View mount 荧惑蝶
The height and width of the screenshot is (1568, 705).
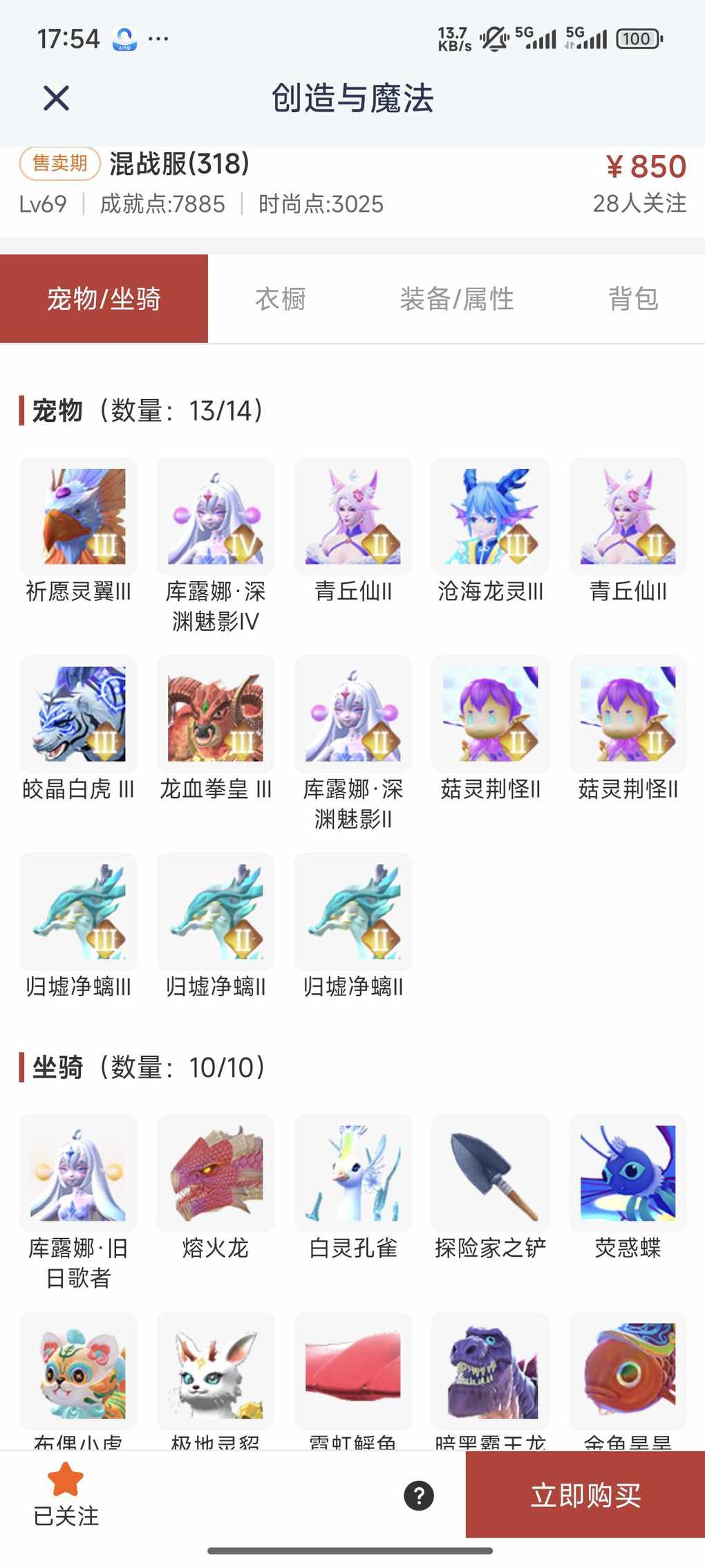(x=628, y=1173)
